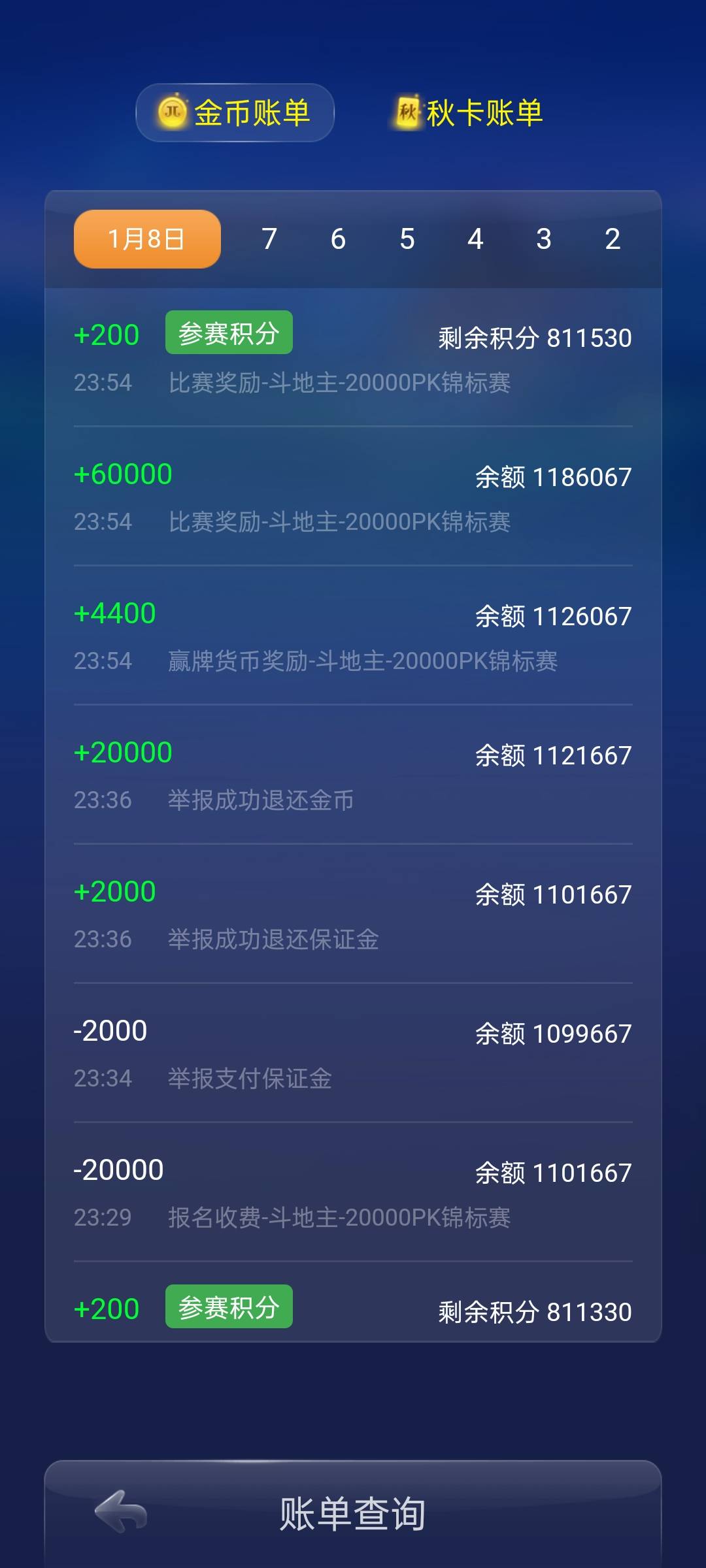Select date tab 5

[407, 238]
